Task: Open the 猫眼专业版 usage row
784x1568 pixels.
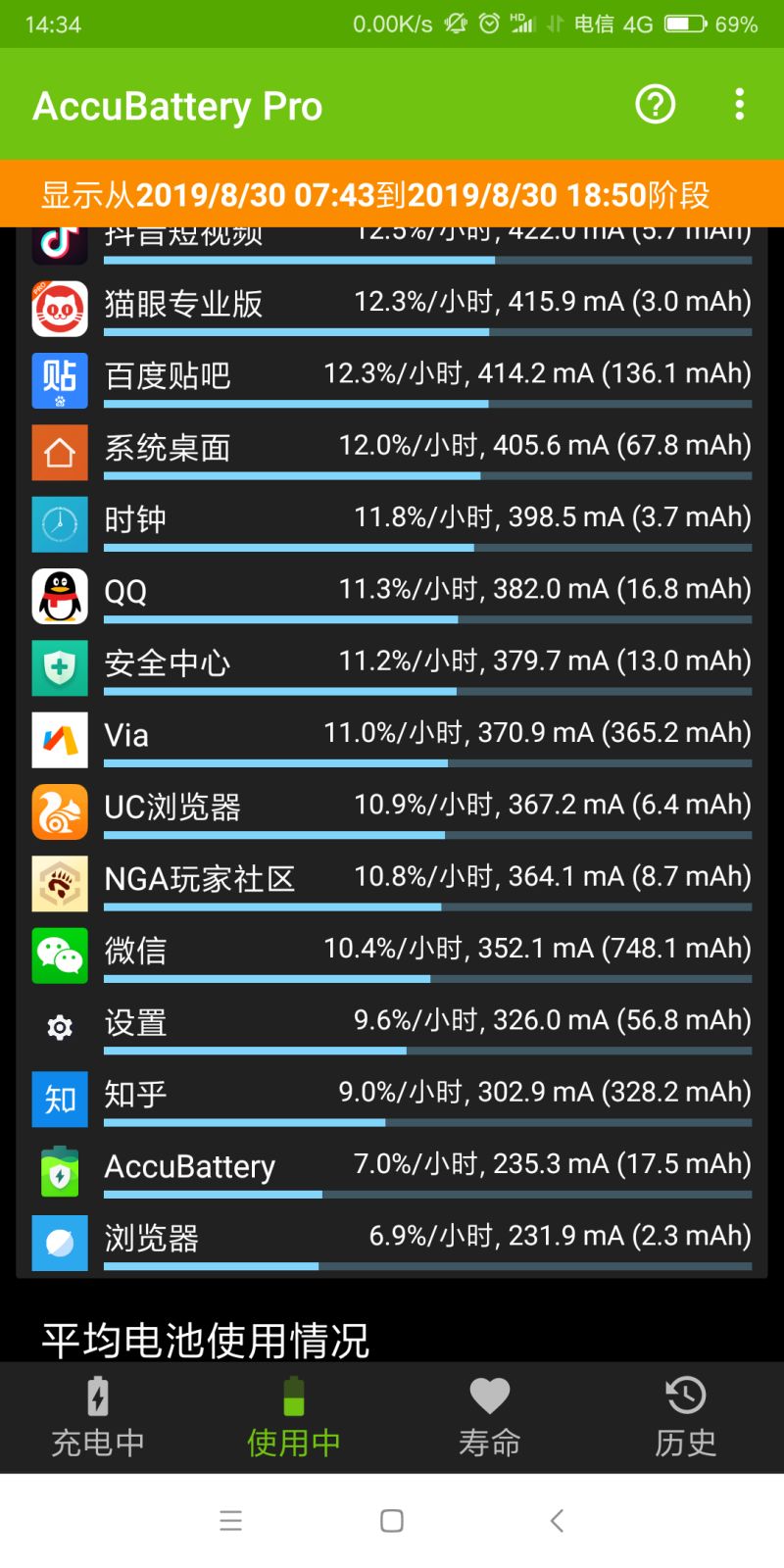Action: [x=392, y=306]
